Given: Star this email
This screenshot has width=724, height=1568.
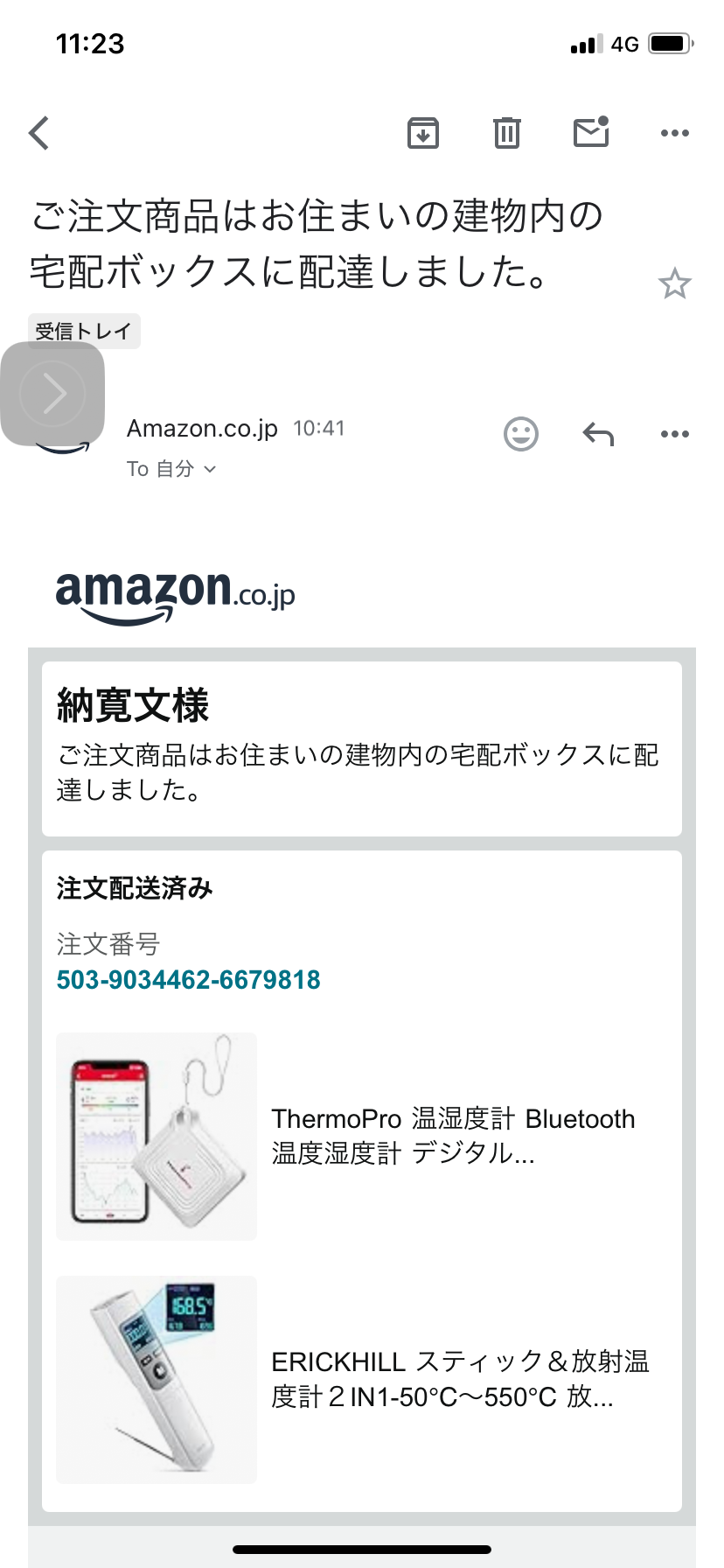Looking at the screenshot, I should pos(674,284).
